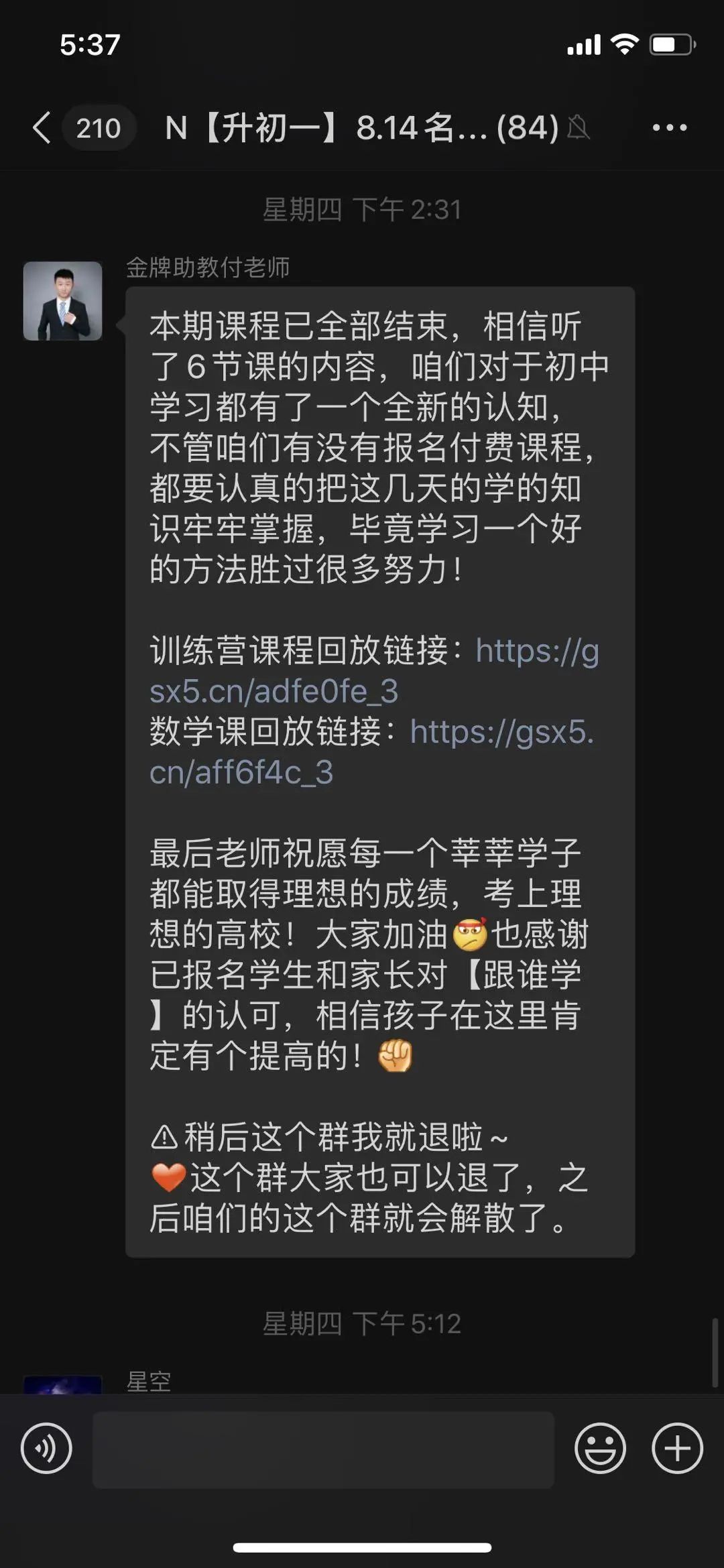Open the 训练营课程回放 link
724x1568 pixels.
(x=274, y=691)
